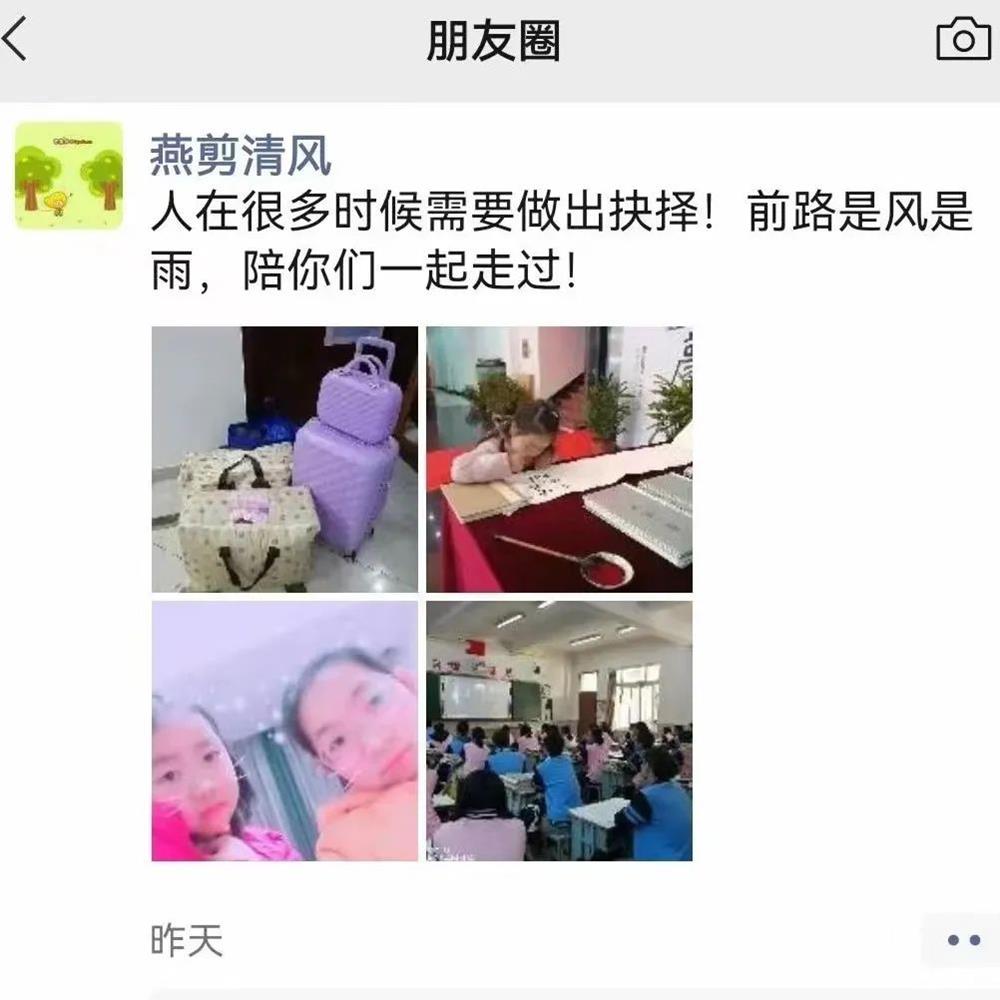The width and height of the screenshot is (1000, 1000).
Task: Open the classroom photo
Action: [x=559, y=731]
